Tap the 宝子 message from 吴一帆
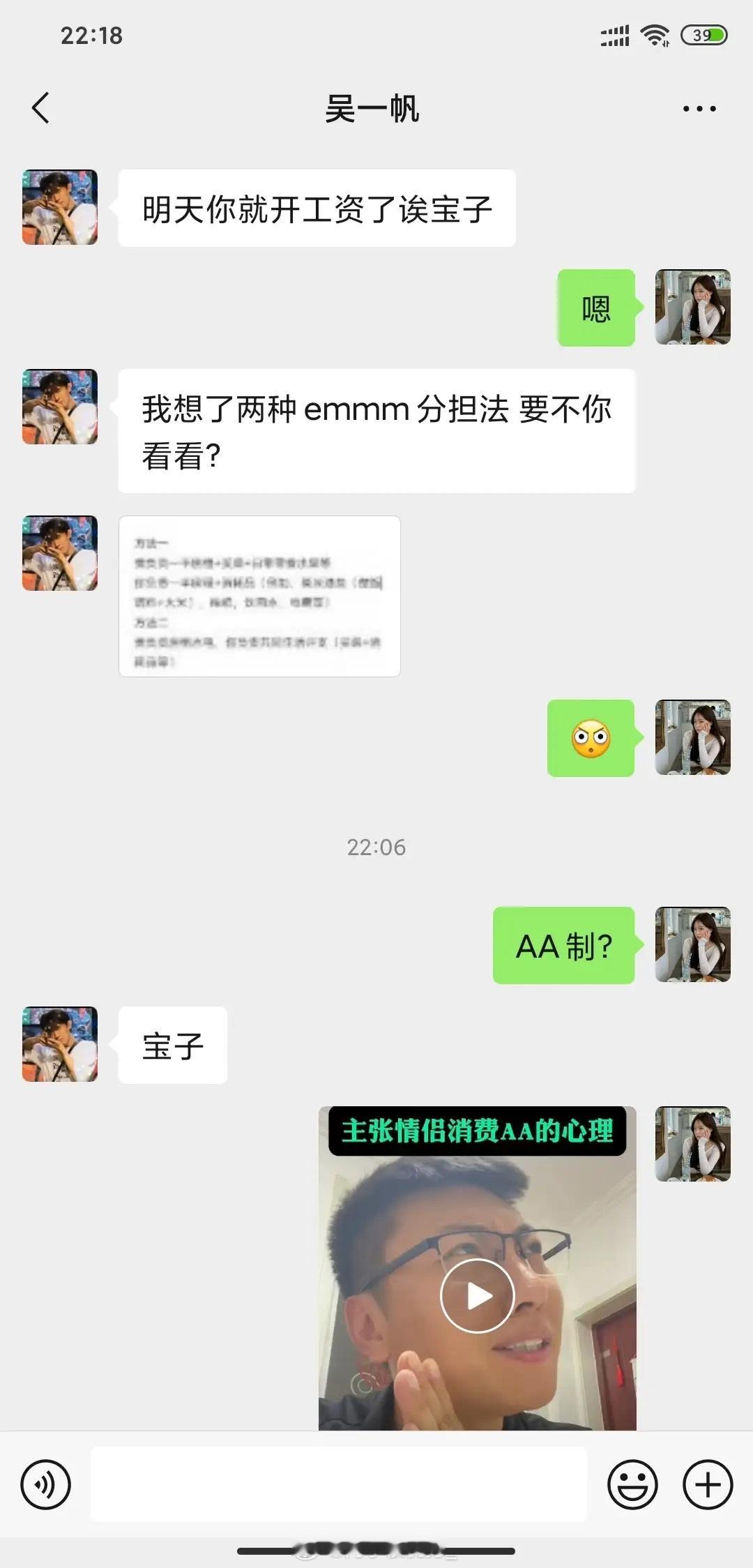 click(x=171, y=1046)
